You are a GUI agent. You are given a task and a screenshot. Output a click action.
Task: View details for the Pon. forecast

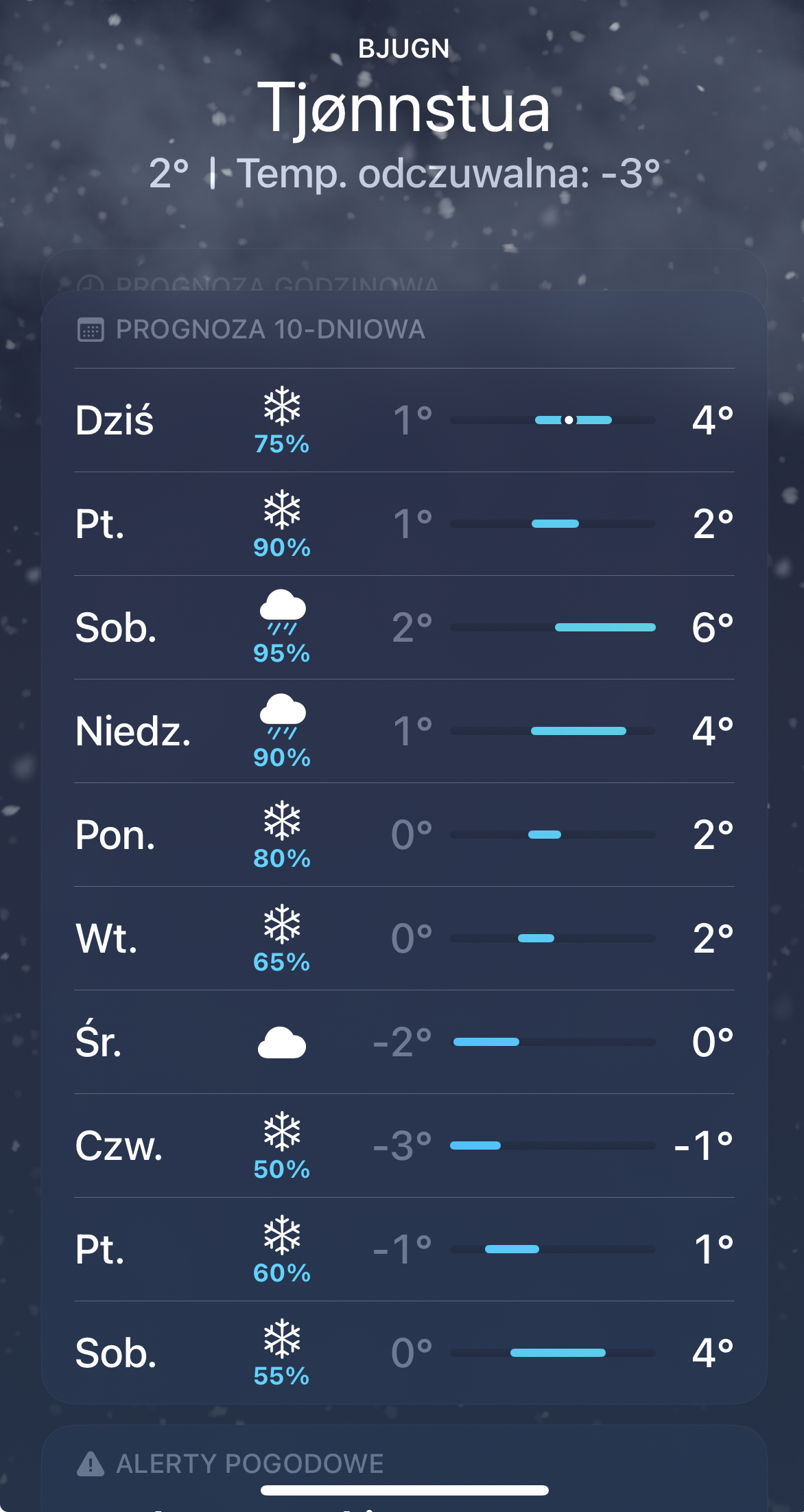pos(403,835)
